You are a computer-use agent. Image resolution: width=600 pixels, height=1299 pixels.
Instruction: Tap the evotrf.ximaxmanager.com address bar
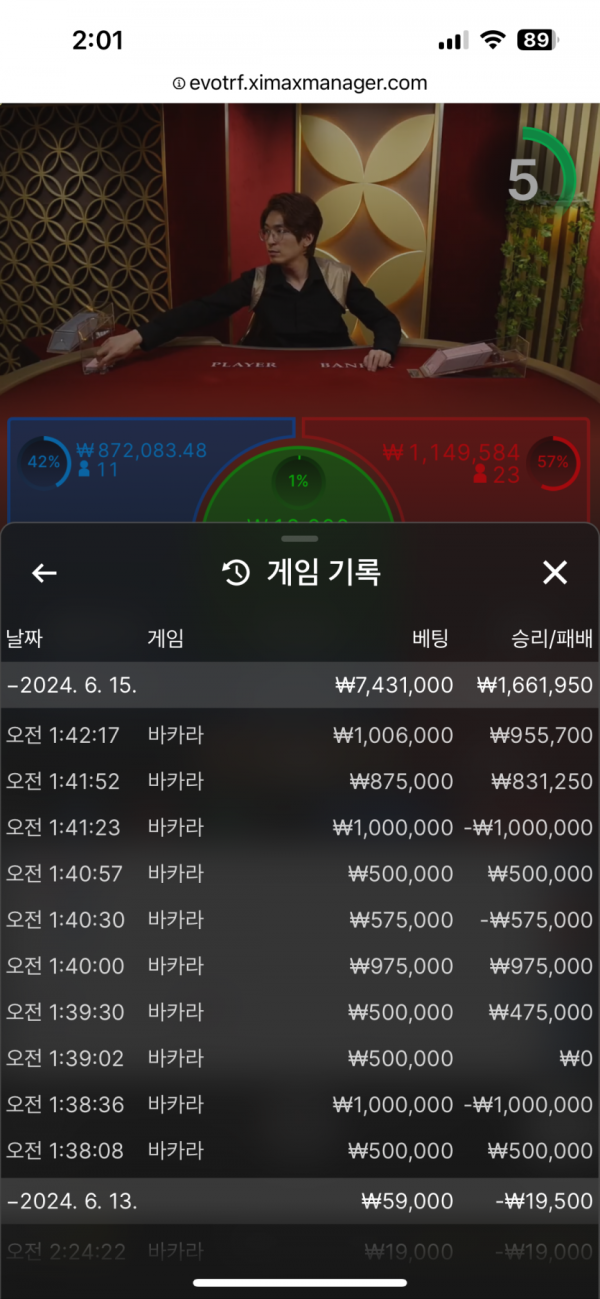click(300, 83)
